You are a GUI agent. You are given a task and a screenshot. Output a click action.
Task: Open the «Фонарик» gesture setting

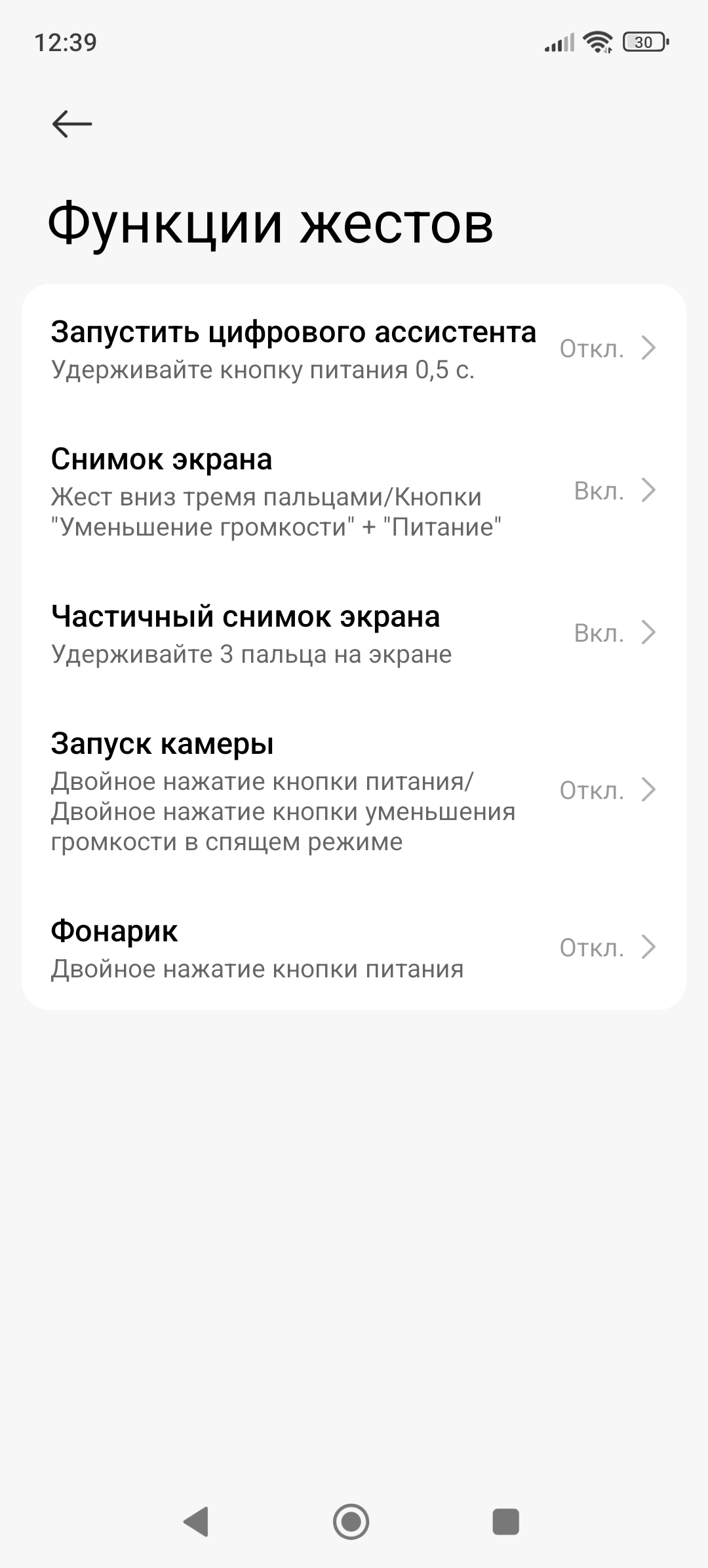[x=354, y=948]
